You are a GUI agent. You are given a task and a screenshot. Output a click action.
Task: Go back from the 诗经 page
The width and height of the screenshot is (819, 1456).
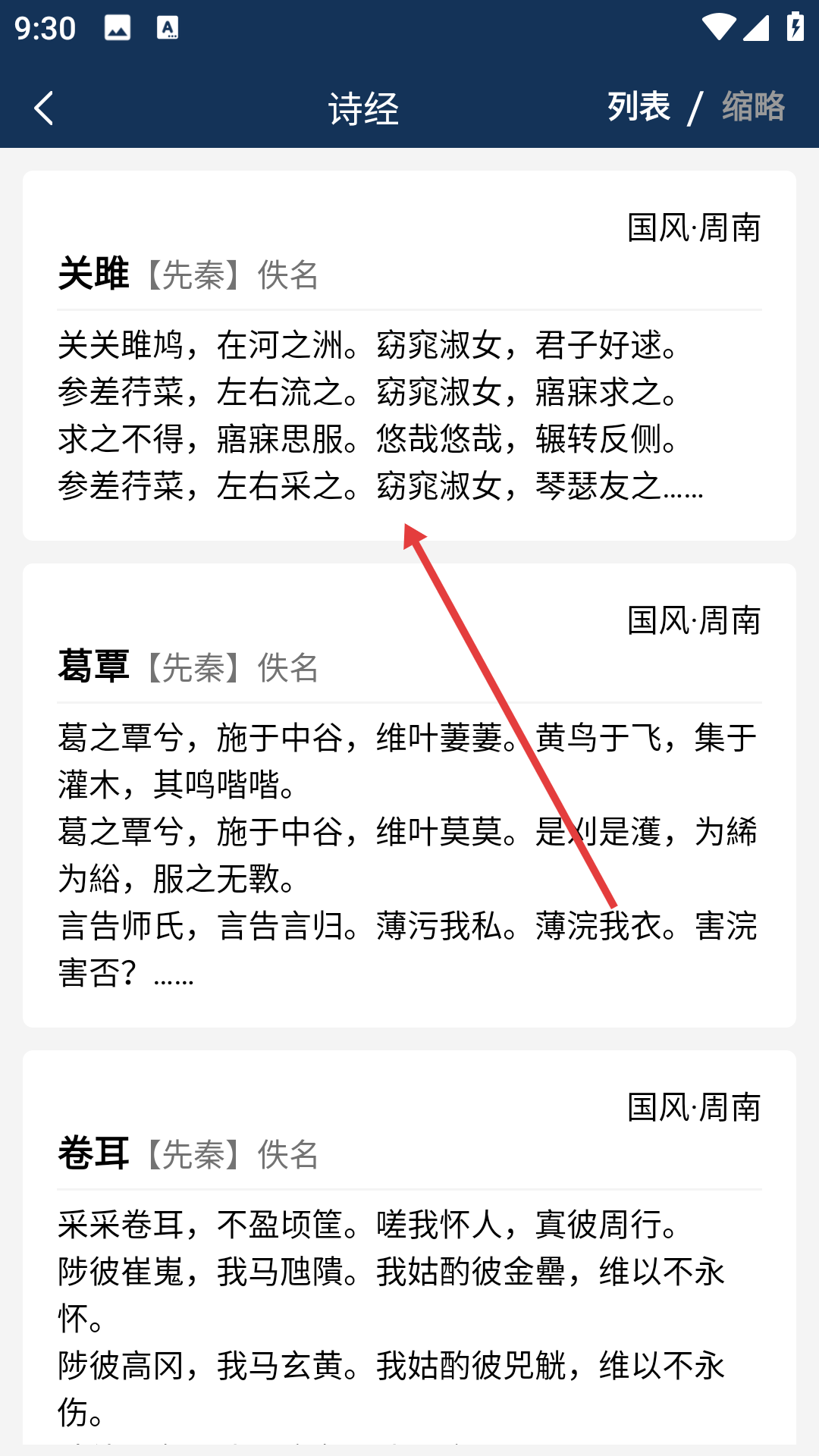(44, 108)
